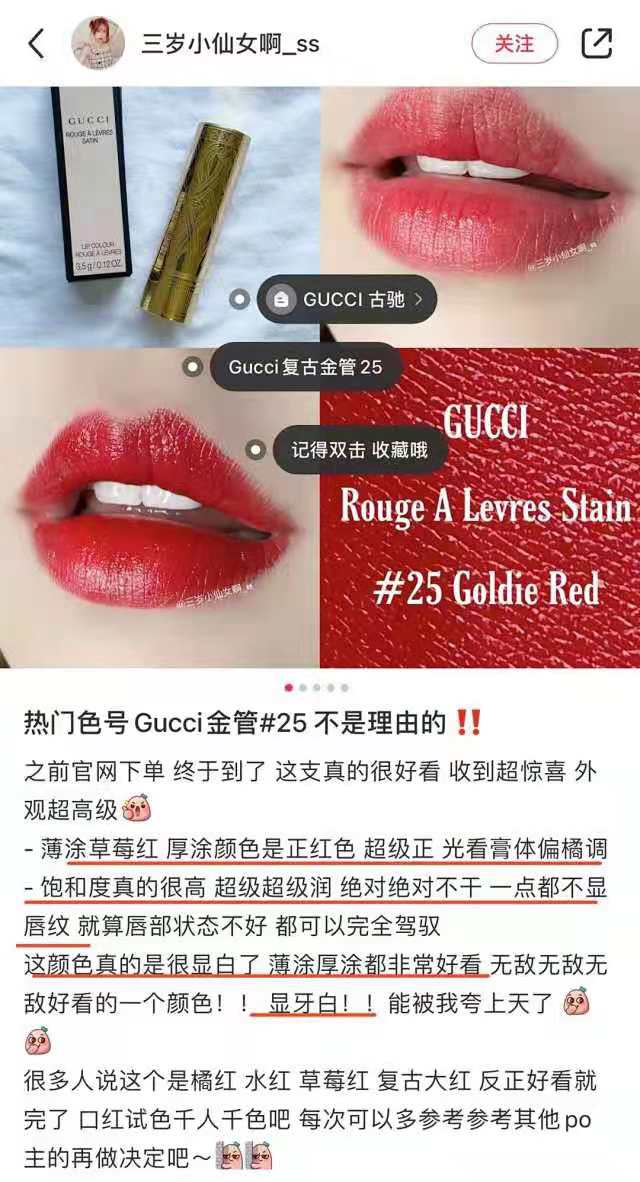The width and height of the screenshot is (640, 1182).
Task: Follow the author with 关注 button
Action: [x=514, y=44]
